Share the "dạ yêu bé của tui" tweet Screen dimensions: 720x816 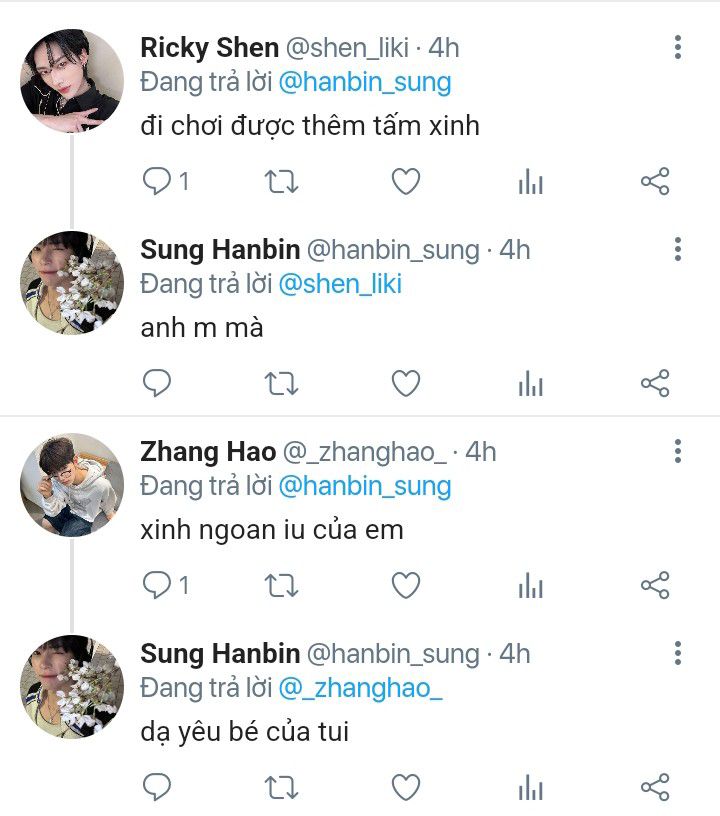[x=654, y=787]
